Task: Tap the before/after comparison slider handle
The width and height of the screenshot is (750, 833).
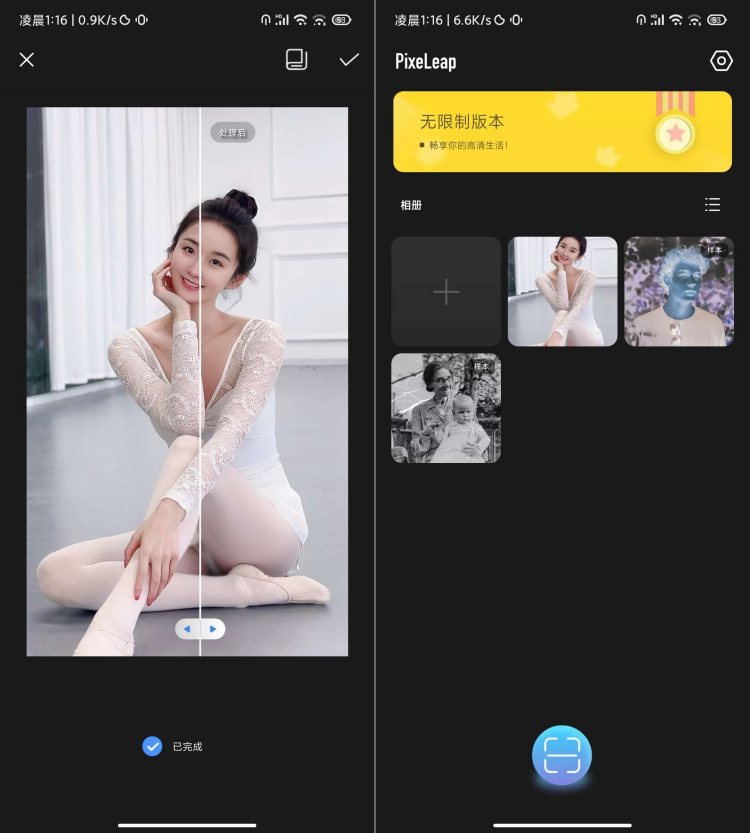Action: coord(200,629)
